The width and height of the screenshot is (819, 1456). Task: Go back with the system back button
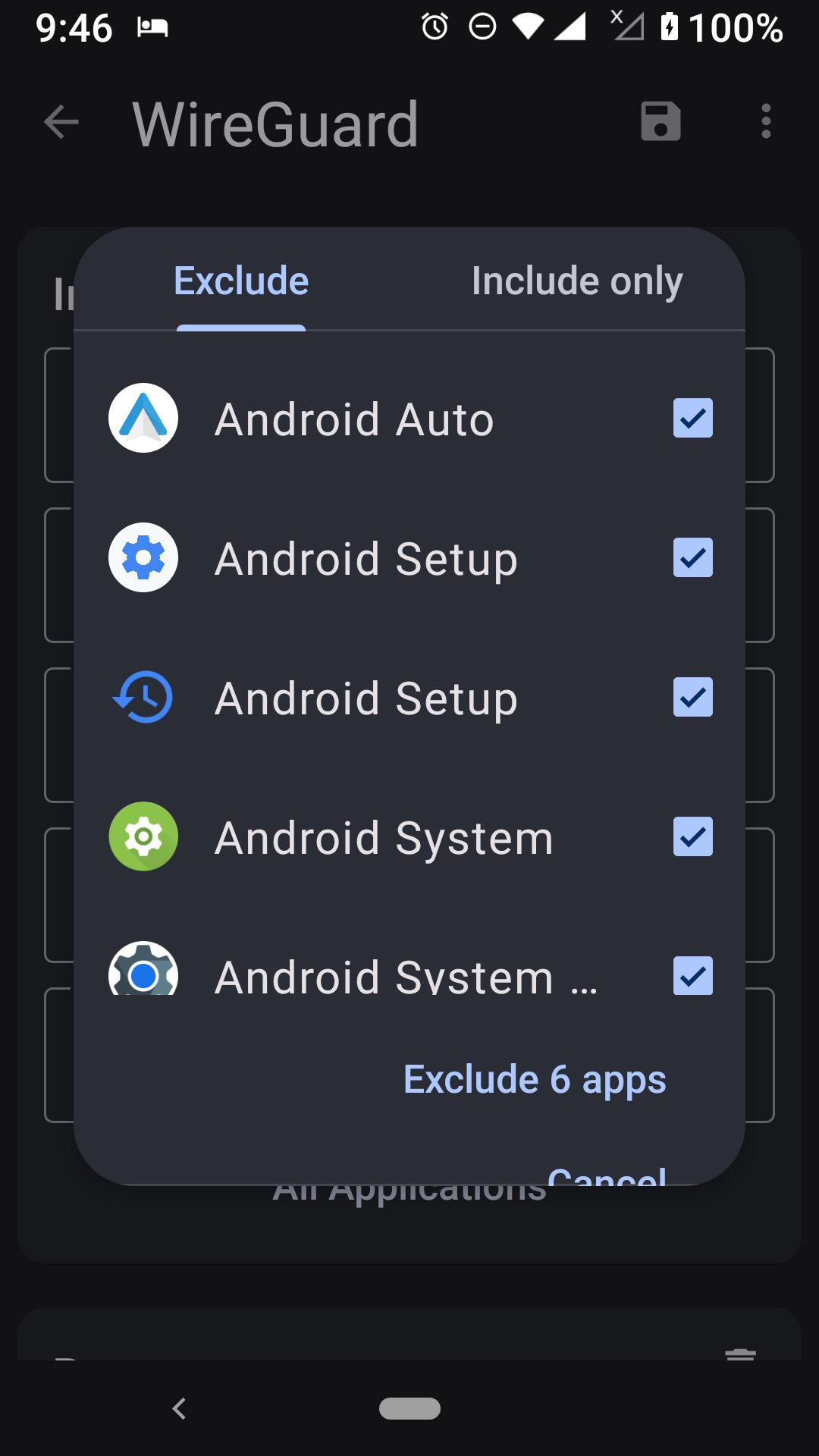point(180,1409)
